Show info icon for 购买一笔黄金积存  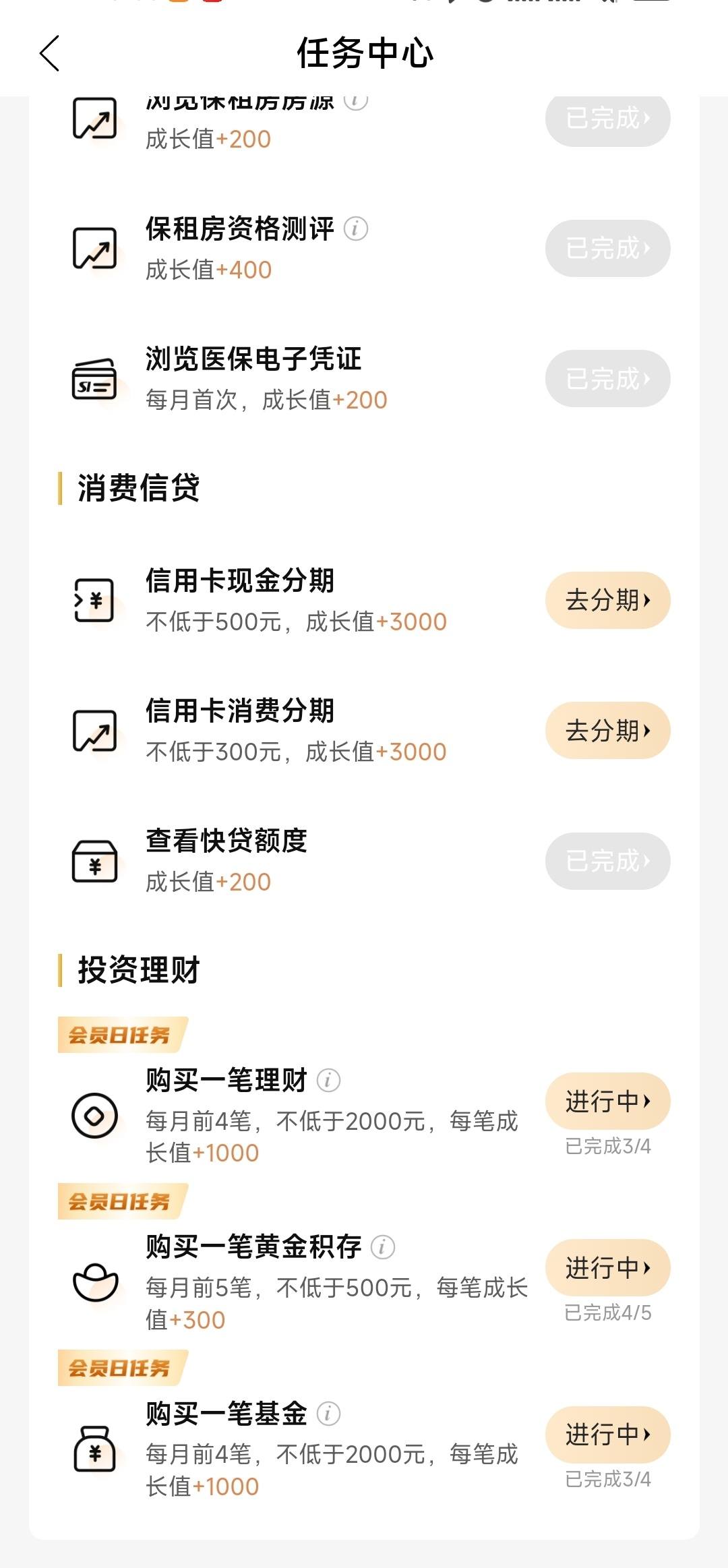(383, 1247)
